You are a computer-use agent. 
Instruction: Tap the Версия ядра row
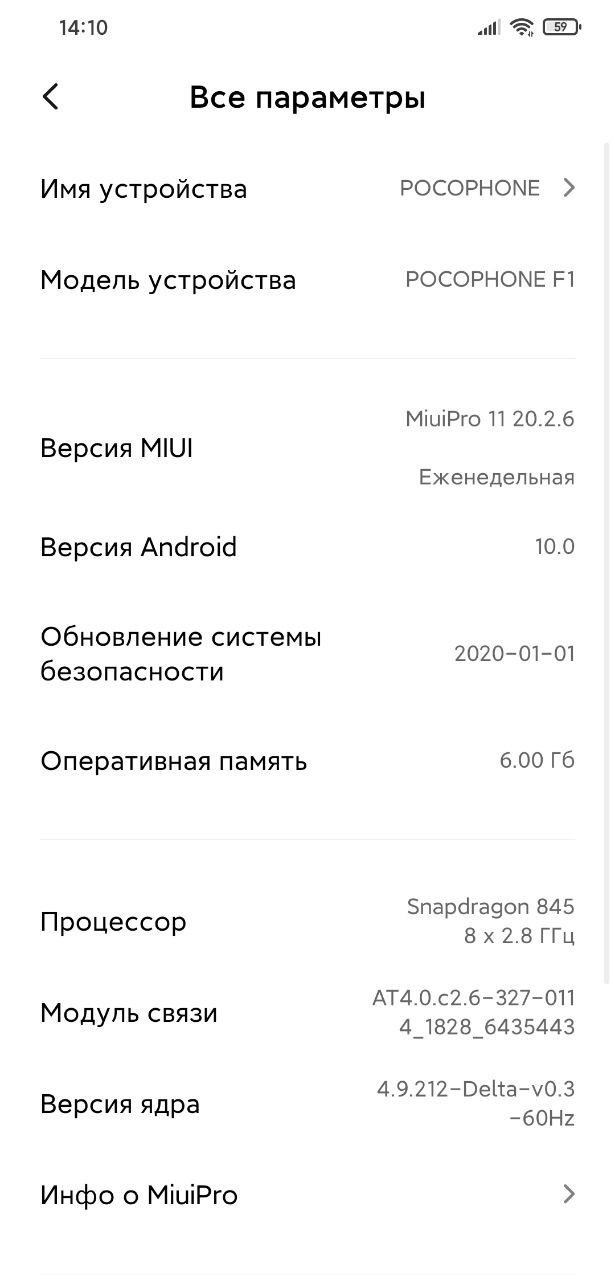coord(307,1104)
